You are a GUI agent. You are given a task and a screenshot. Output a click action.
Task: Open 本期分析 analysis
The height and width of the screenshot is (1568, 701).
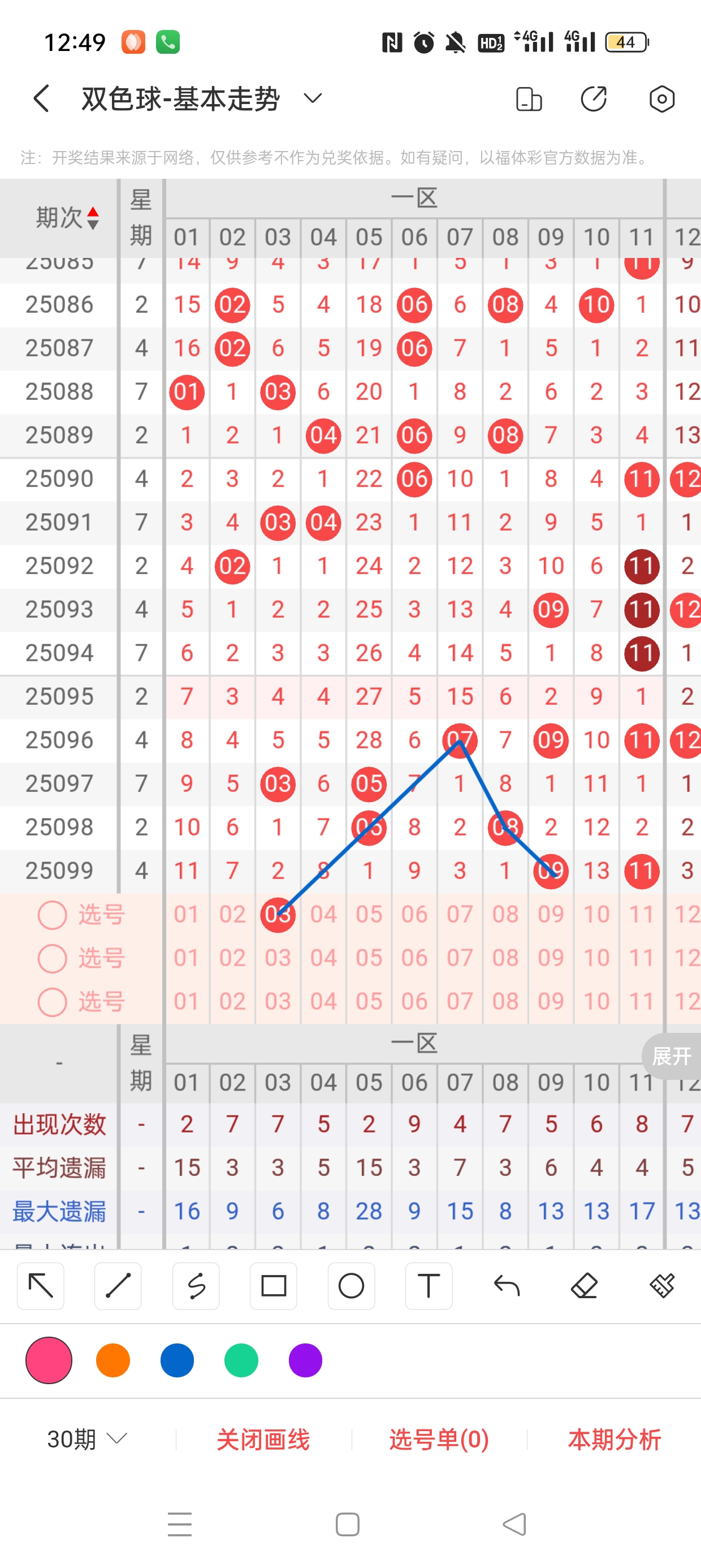614,1439
